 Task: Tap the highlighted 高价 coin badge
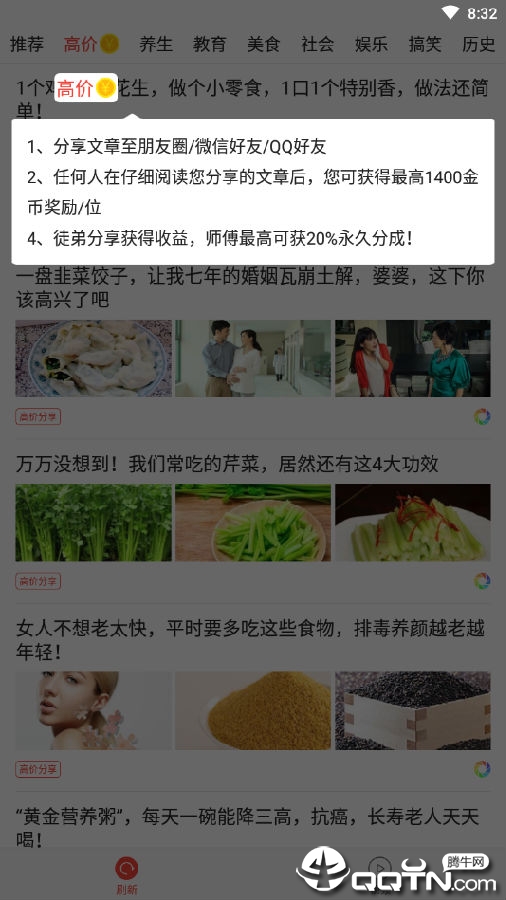86,88
